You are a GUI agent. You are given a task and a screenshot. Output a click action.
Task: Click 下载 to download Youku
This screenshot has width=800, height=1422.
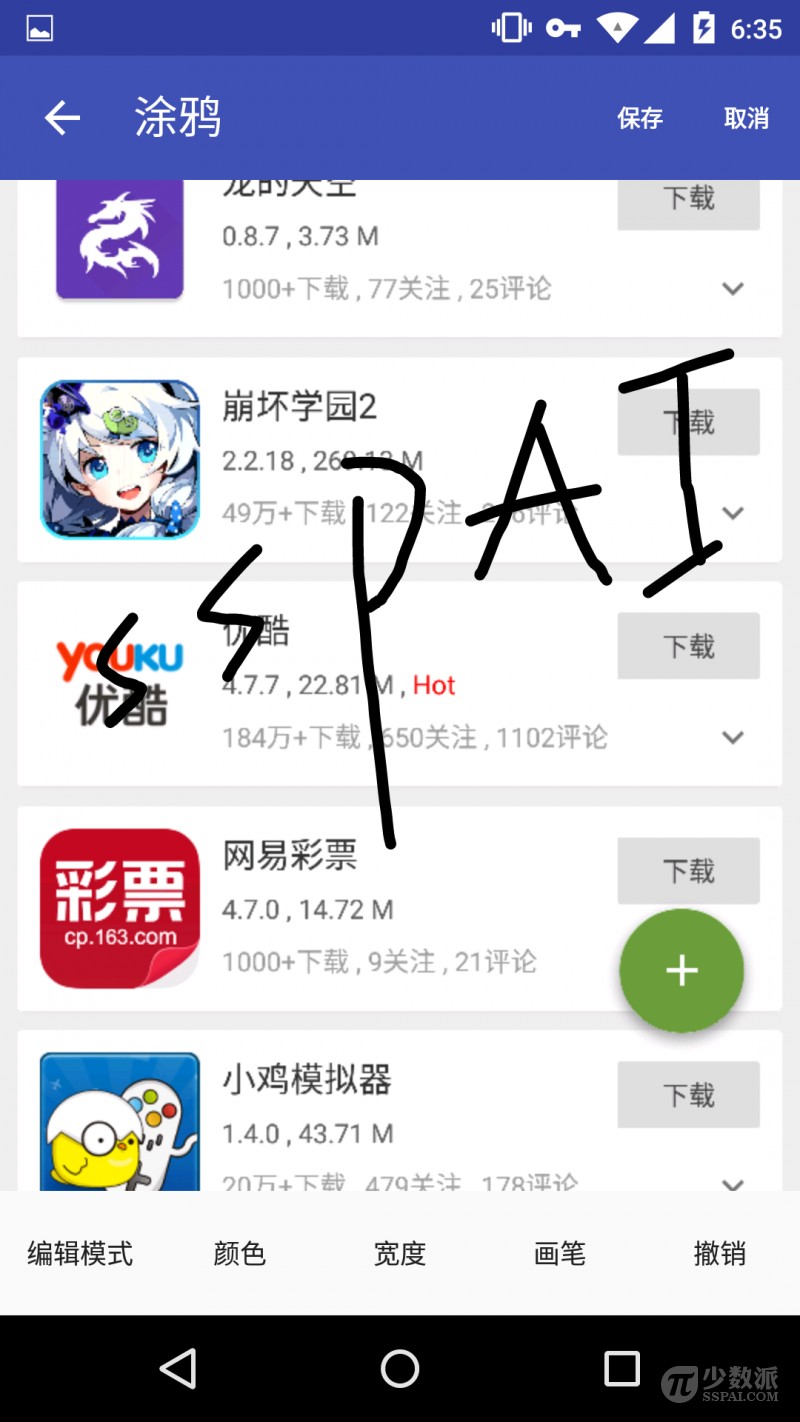pyautogui.click(x=688, y=645)
